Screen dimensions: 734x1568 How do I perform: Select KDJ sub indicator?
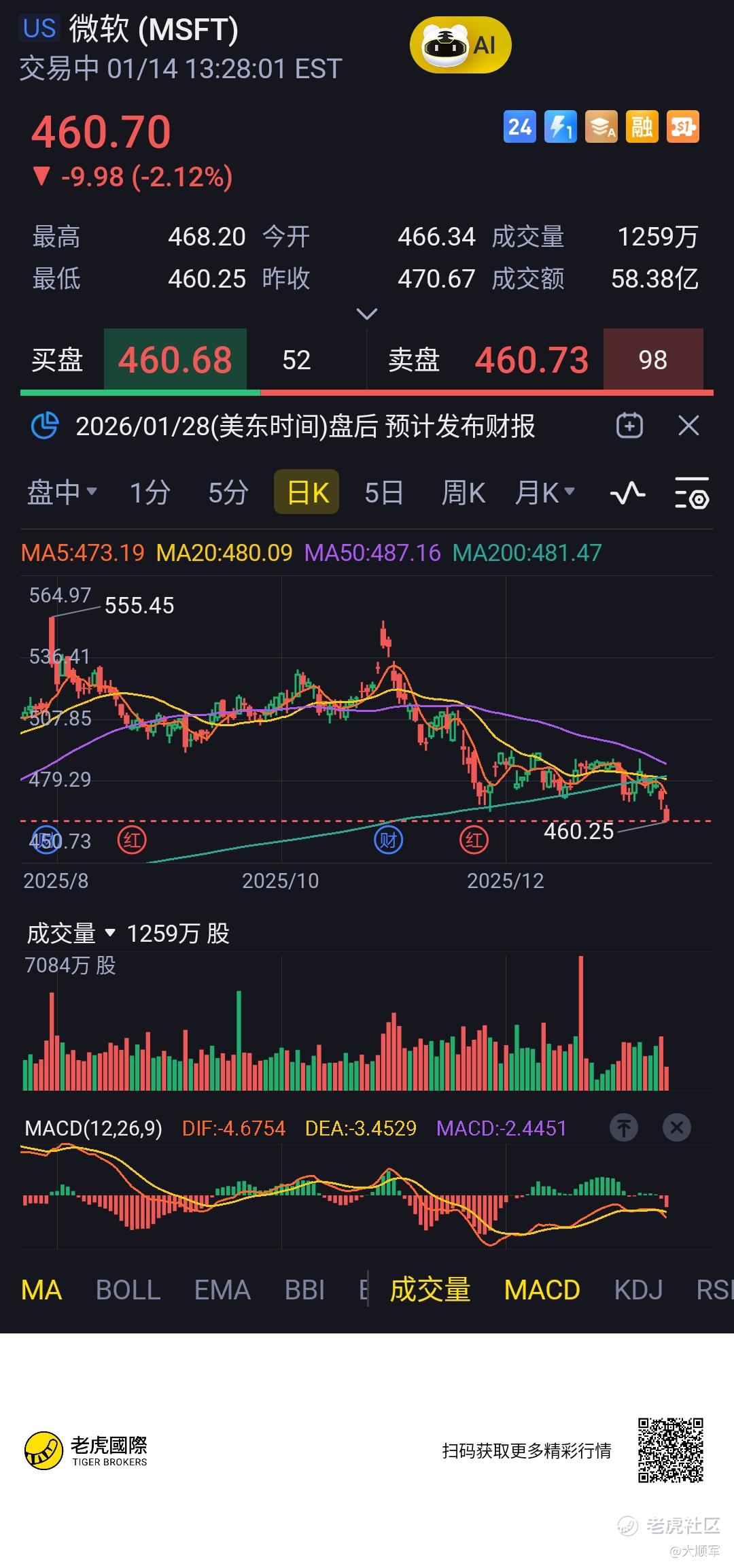(637, 1290)
